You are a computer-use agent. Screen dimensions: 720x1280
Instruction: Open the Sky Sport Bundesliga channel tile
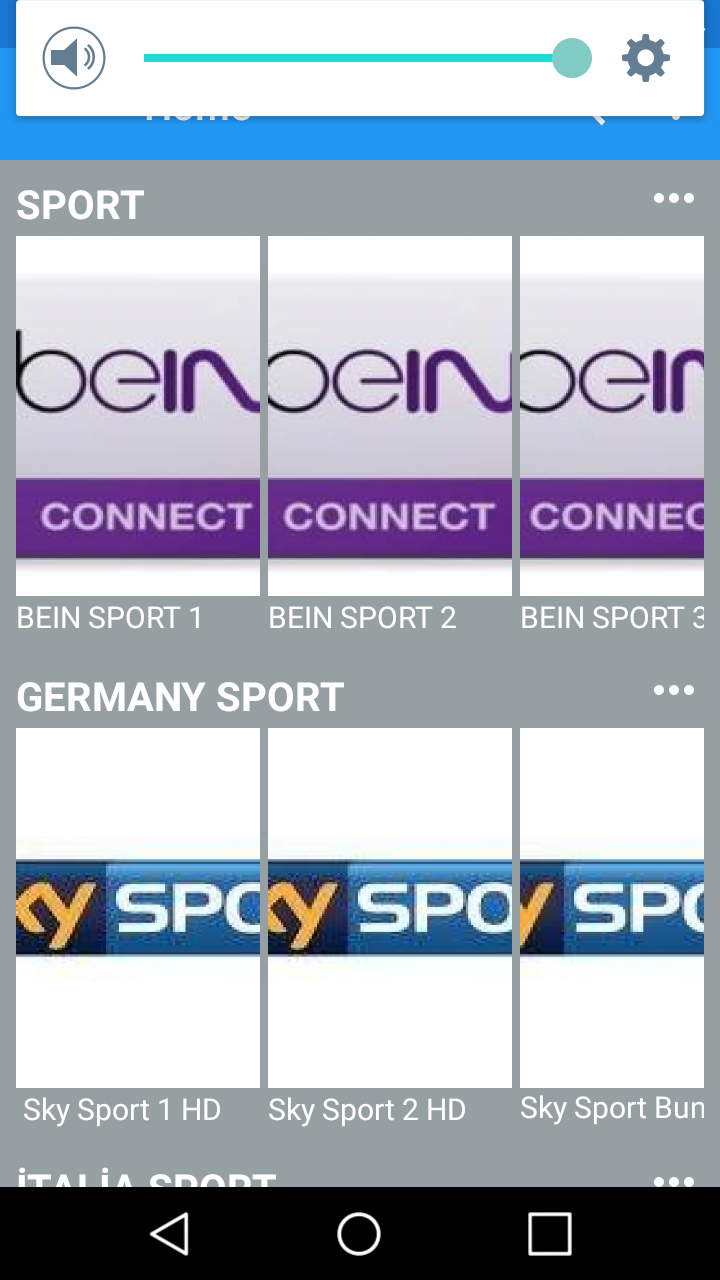point(612,907)
